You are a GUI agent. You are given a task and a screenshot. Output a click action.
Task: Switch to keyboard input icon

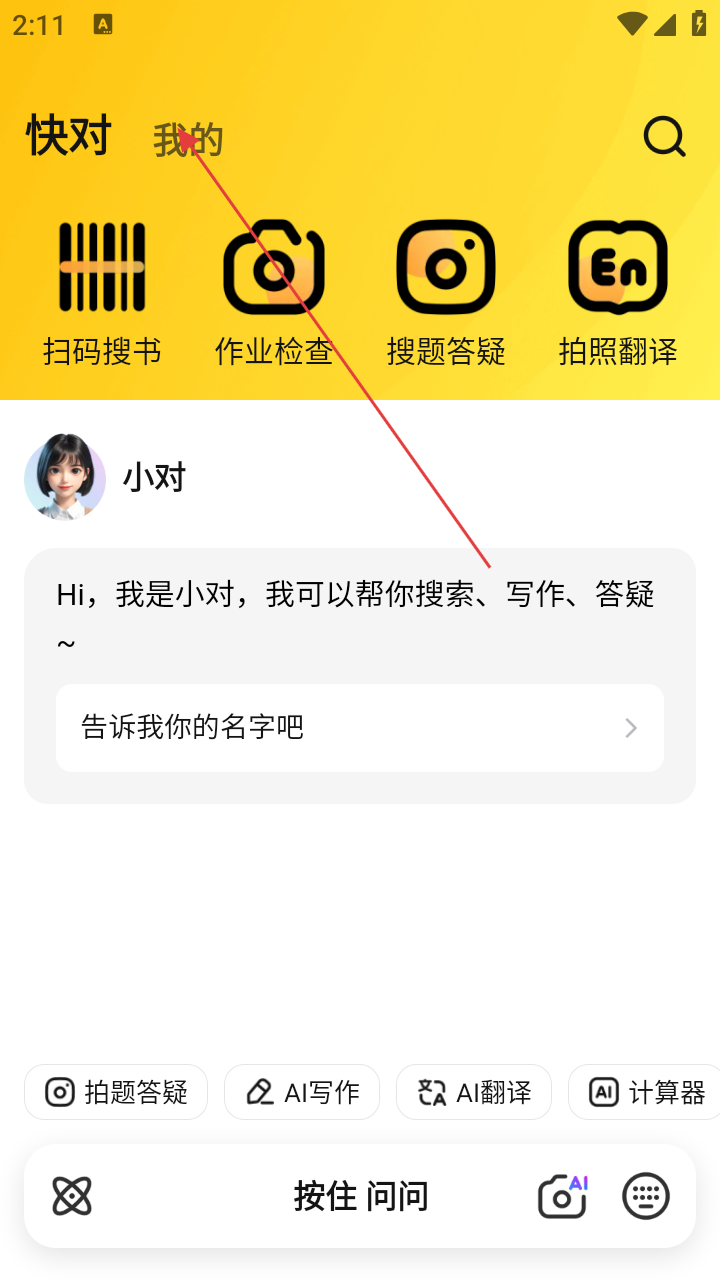(x=646, y=1196)
